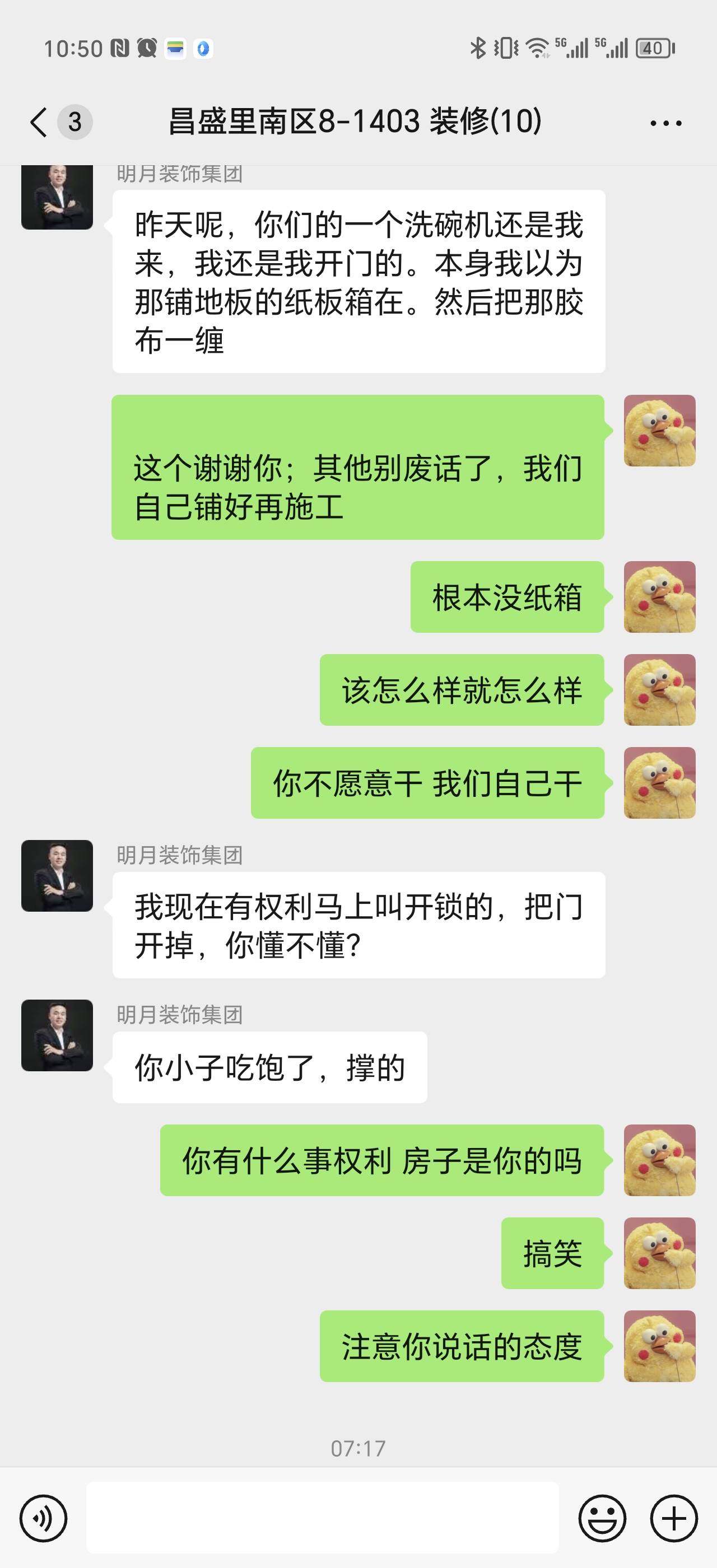The width and height of the screenshot is (717, 1568).
Task: Switch to voice message input
Action: point(43,1519)
